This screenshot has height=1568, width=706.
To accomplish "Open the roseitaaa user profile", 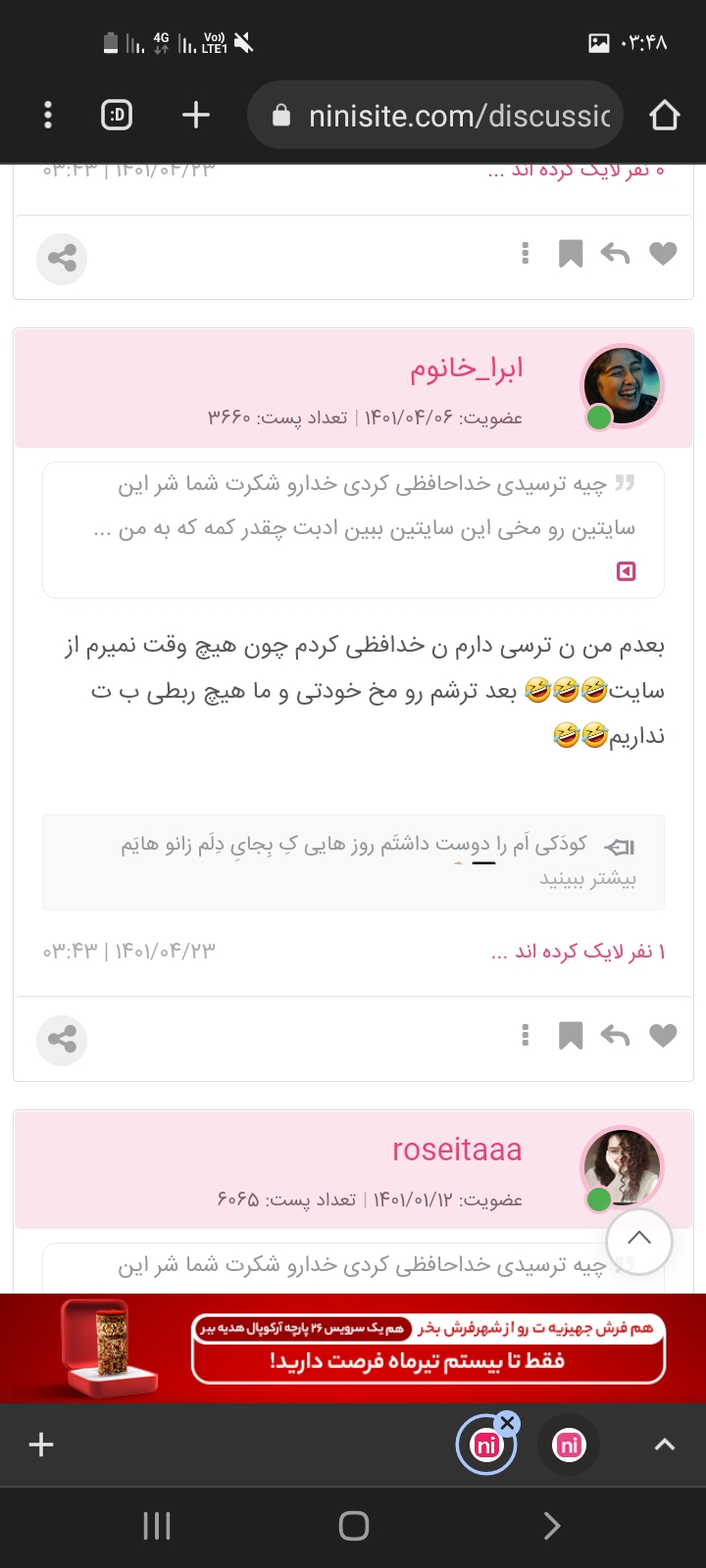I will pyautogui.click(x=457, y=1150).
